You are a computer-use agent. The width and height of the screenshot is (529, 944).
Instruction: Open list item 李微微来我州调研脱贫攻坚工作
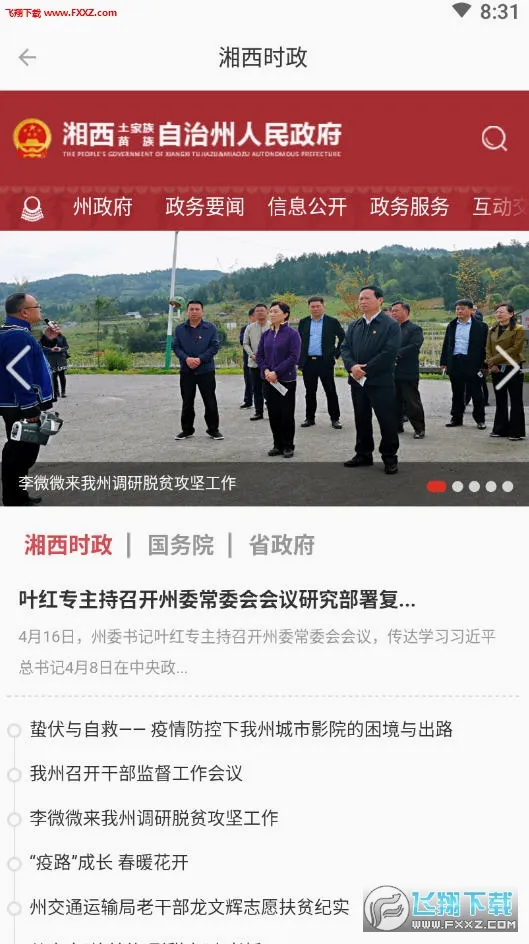pos(154,818)
